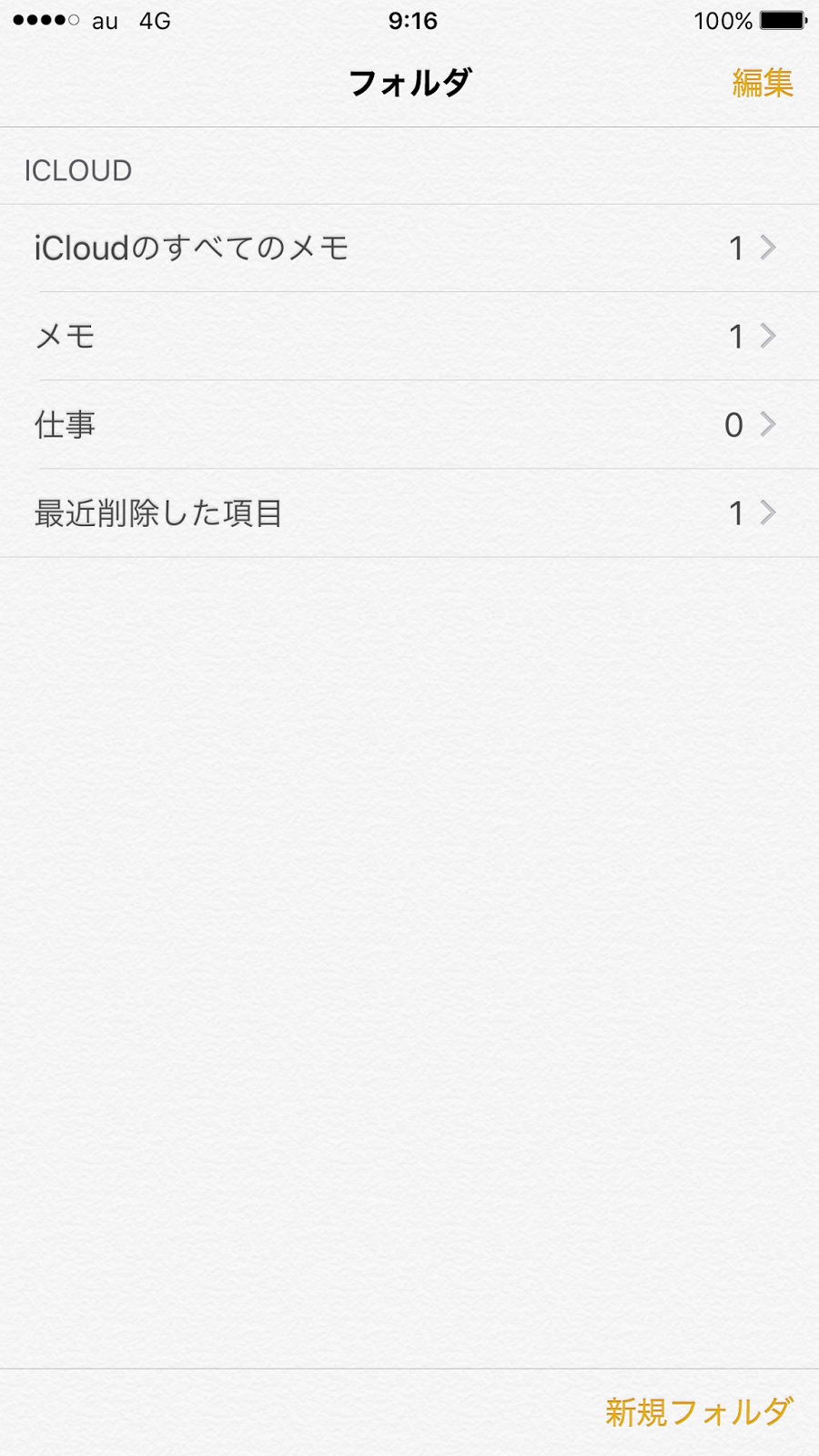819x1456 pixels.
Task: Open the 仕事 folder
Action: (x=409, y=424)
